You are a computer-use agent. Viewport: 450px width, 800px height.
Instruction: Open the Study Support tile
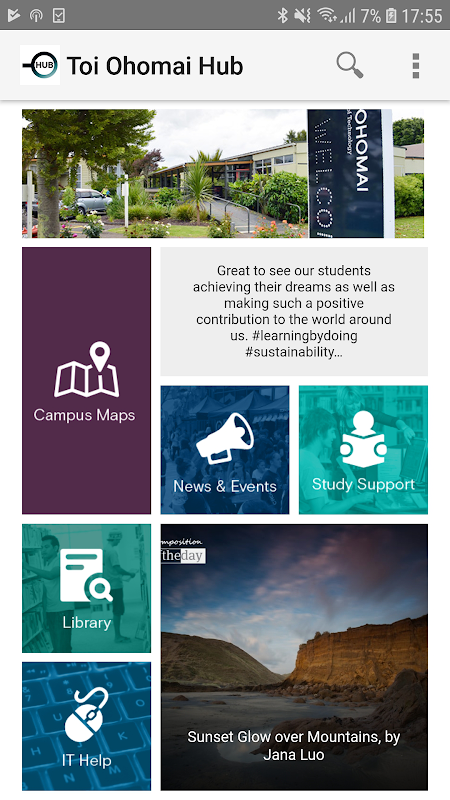pyautogui.click(x=363, y=449)
